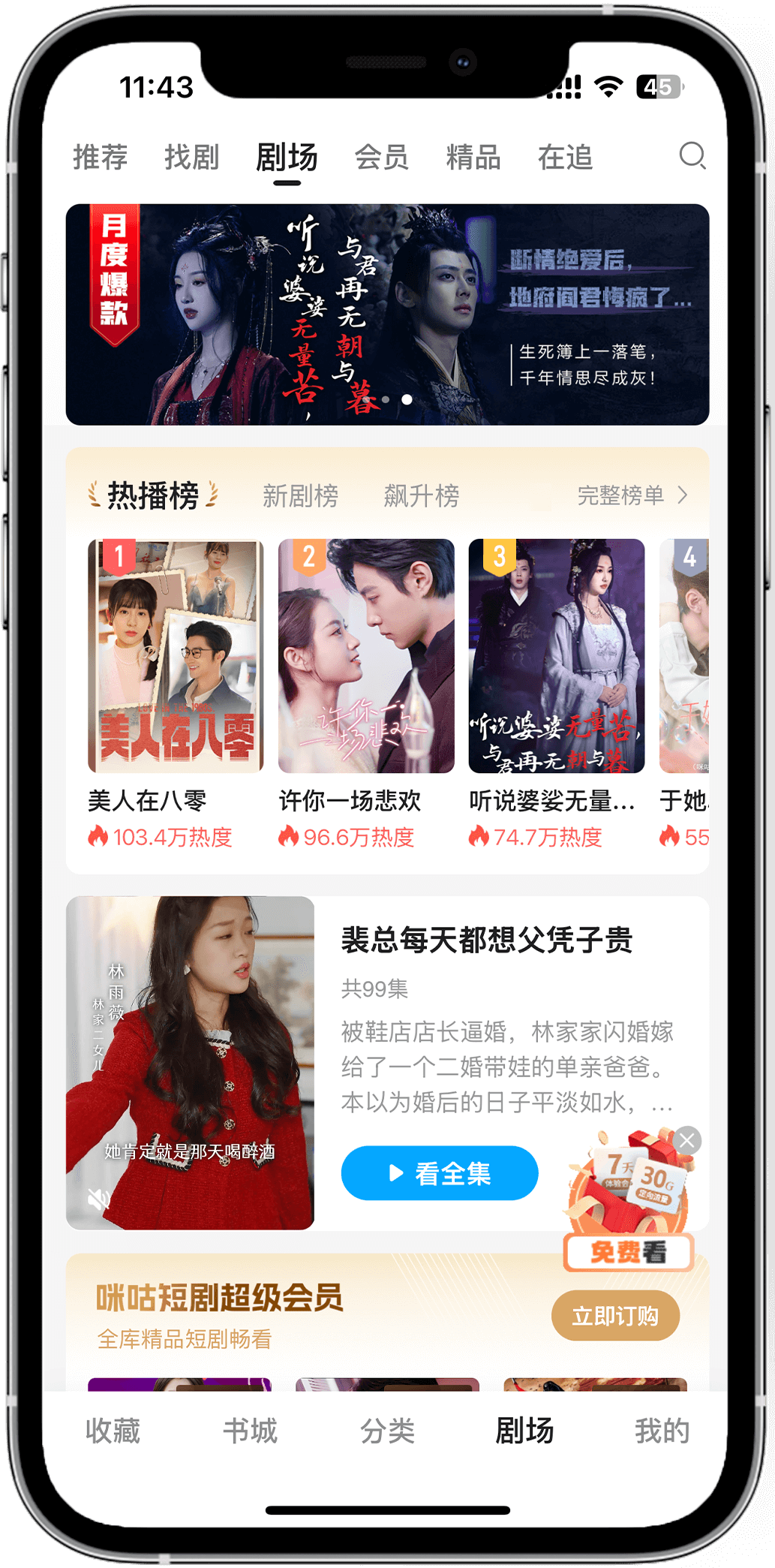Image resolution: width=775 pixels, height=1568 pixels.
Task: Unmute the preview video of 裴总每天都想父凭子贵
Action: (x=99, y=1199)
